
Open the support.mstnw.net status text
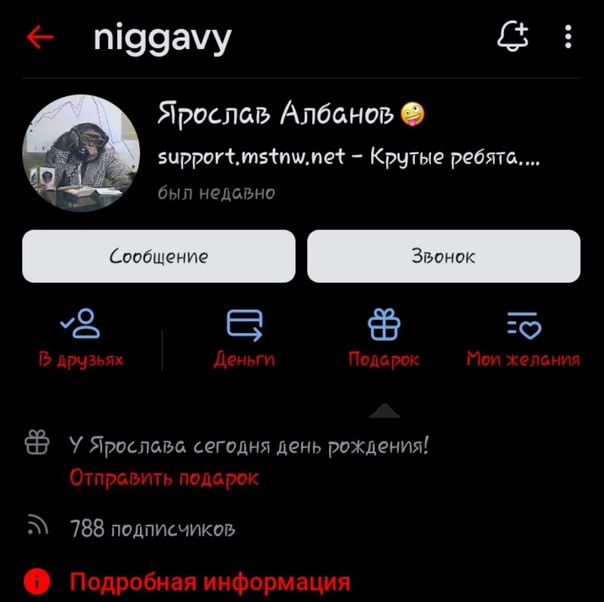[x=350, y=158]
